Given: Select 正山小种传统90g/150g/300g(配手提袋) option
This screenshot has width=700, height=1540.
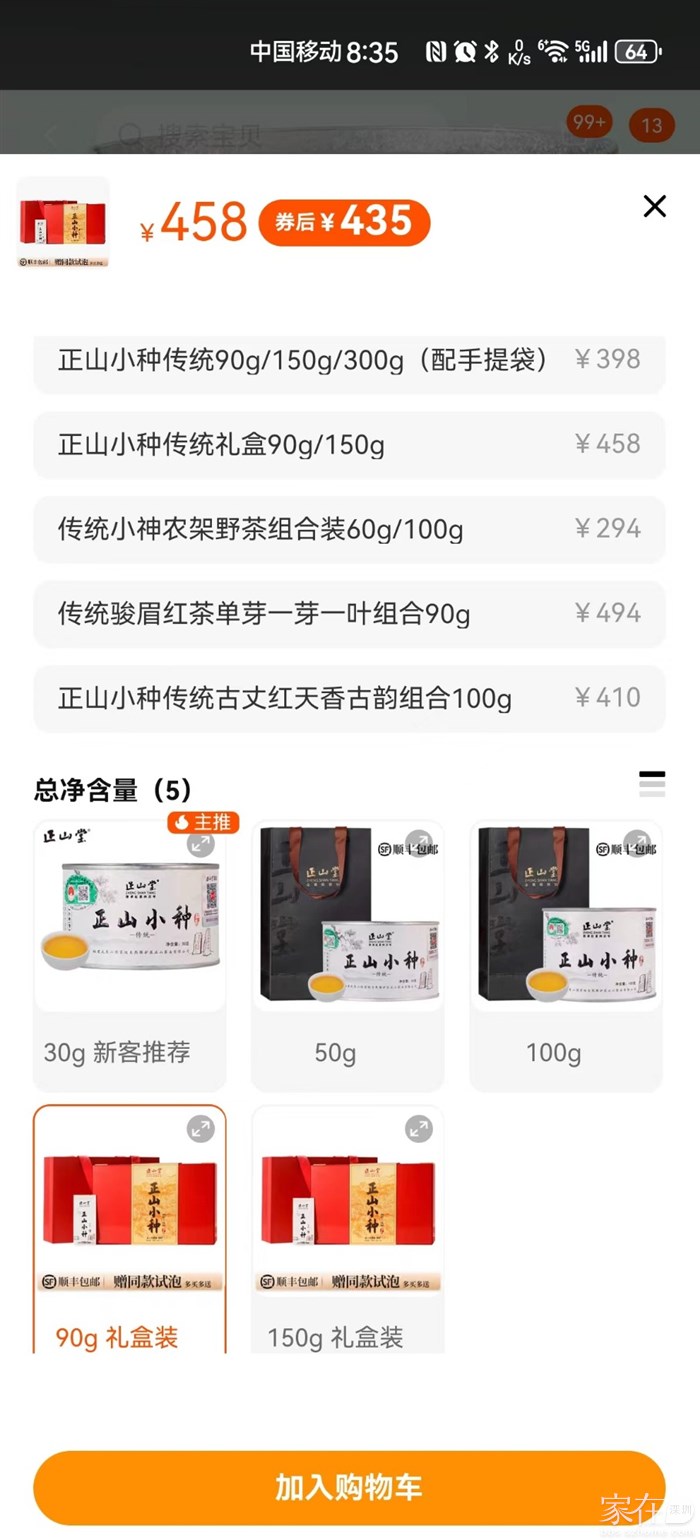Looking at the screenshot, I should coord(349,361).
